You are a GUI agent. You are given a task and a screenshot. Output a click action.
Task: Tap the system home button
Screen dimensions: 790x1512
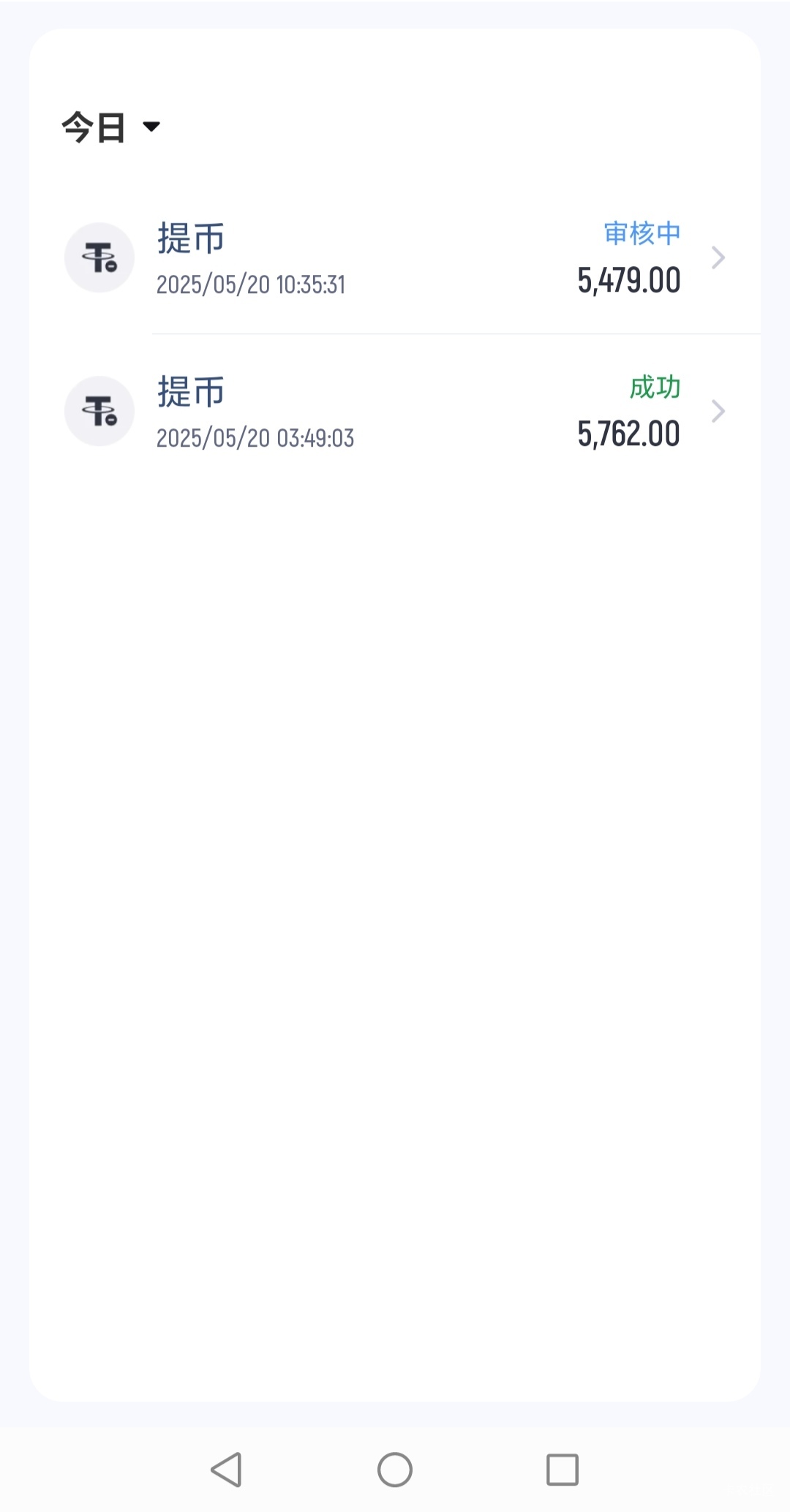395,1470
